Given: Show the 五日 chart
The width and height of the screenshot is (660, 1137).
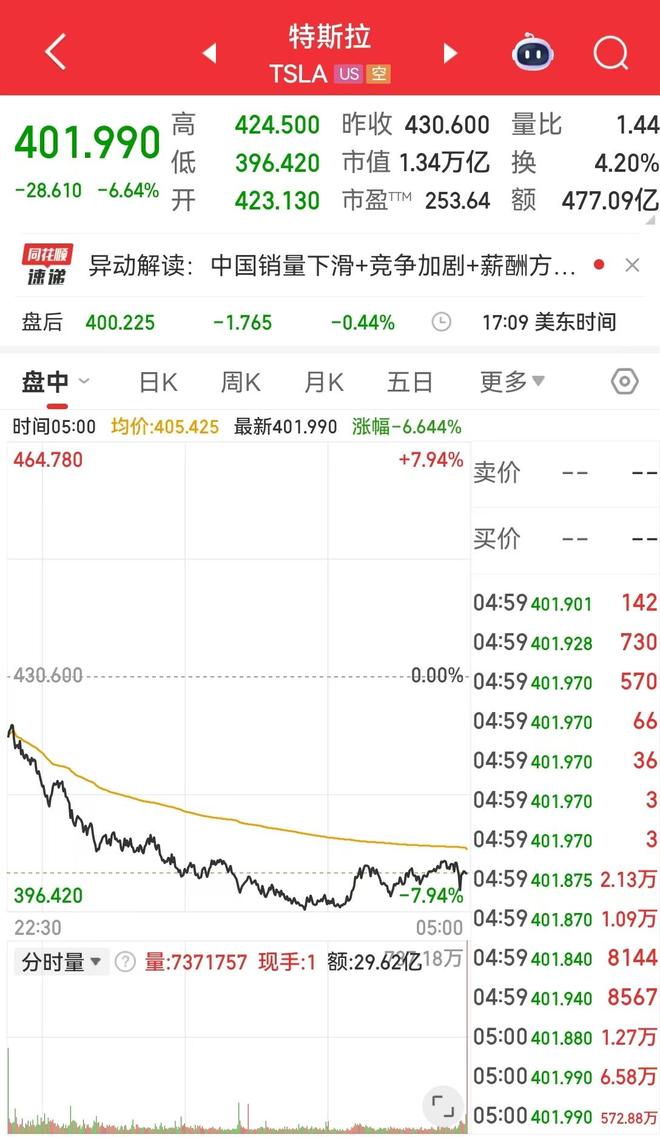Looking at the screenshot, I should coord(410,381).
